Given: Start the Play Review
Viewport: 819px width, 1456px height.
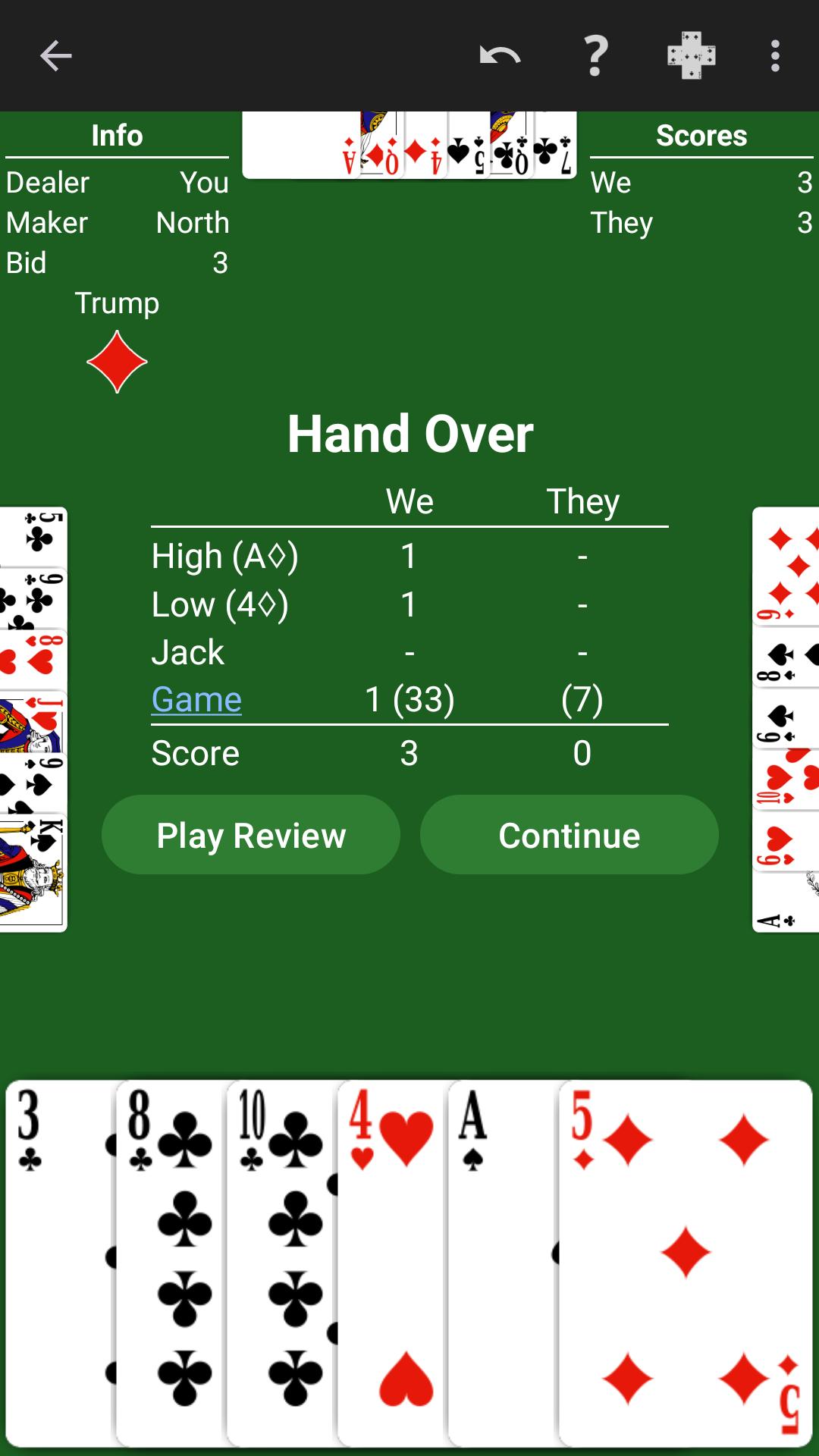Looking at the screenshot, I should (x=251, y=835).
